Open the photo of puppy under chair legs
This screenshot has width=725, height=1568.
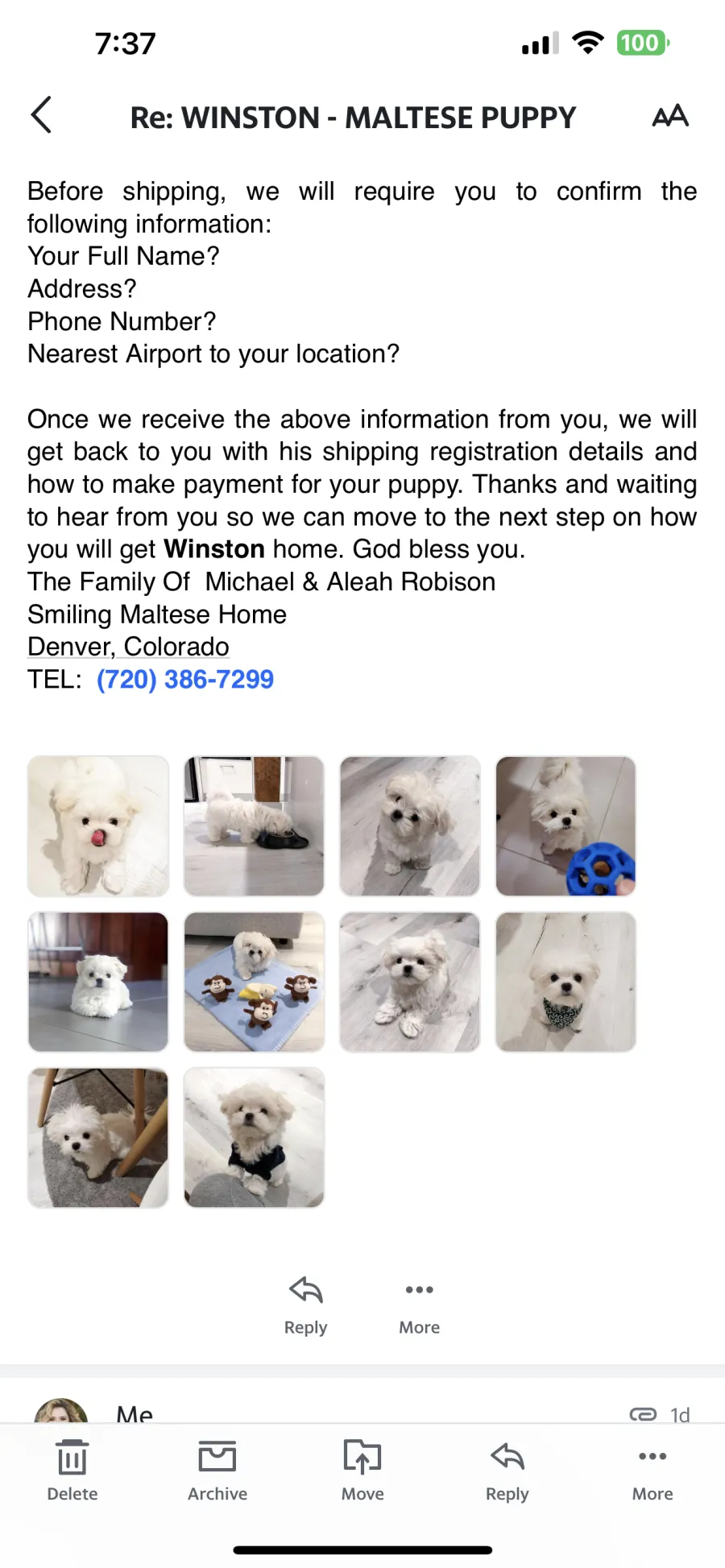point(98,1138)
